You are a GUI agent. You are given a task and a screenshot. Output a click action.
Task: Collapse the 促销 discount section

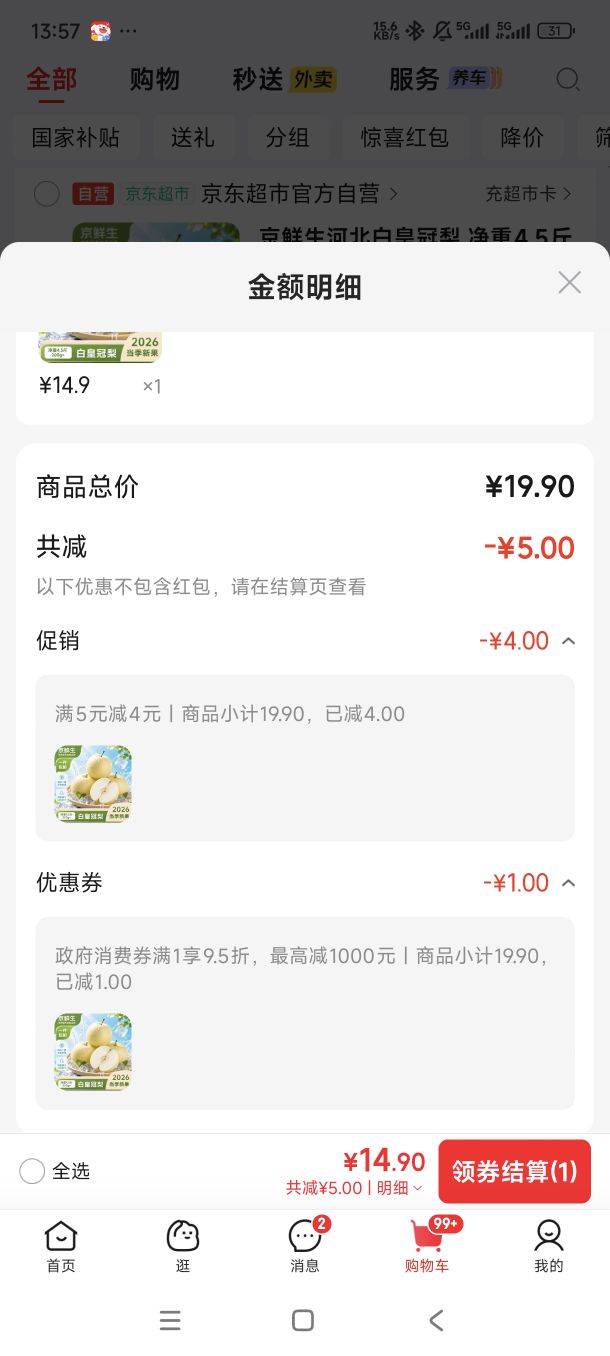coord(568,641)
